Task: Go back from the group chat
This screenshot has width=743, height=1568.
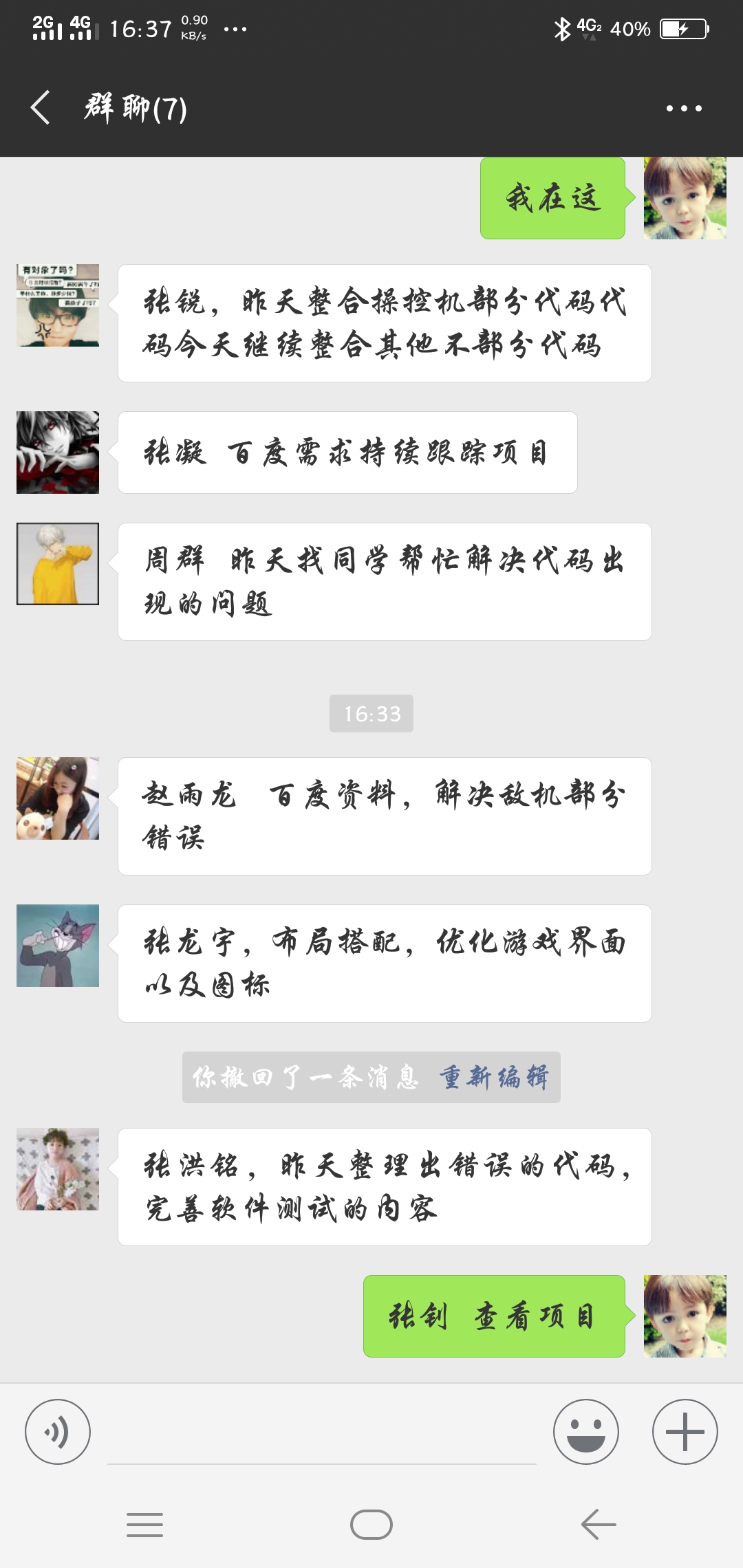Action: coord(41,108)
